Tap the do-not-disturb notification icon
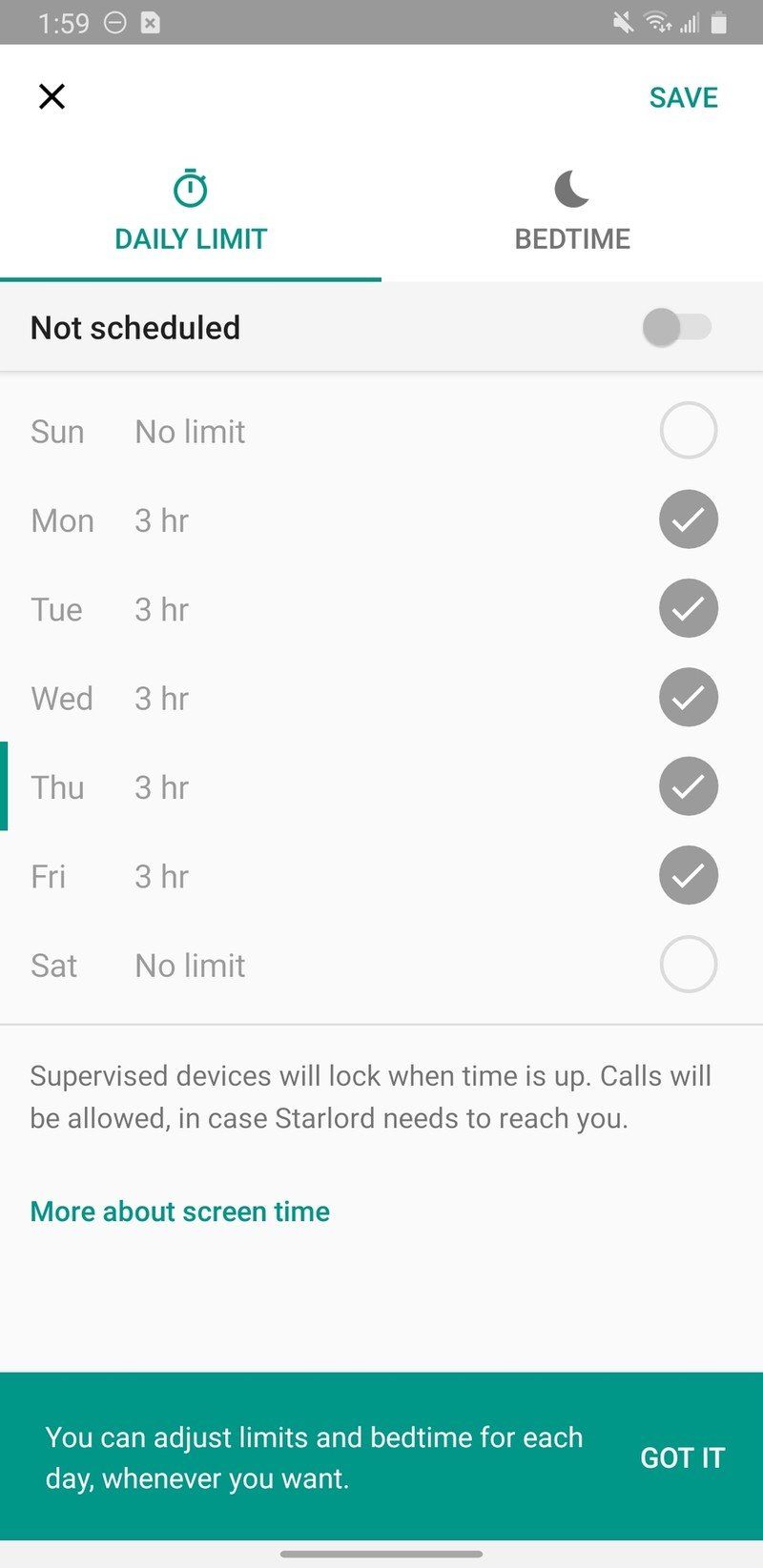Screen dimensions: 763x1568 pyautogui.click(x=113, y=21)
